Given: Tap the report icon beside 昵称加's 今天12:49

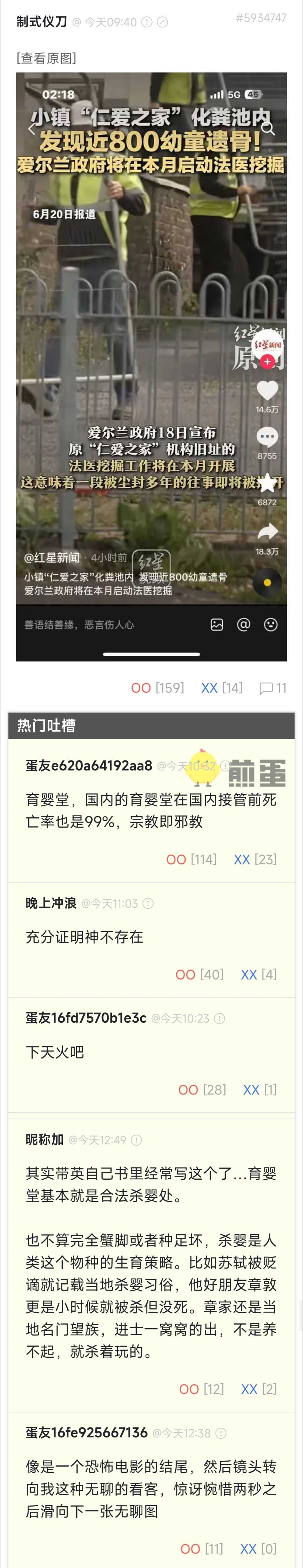Looking at the screenshot, I should (x=136, y=1139).
